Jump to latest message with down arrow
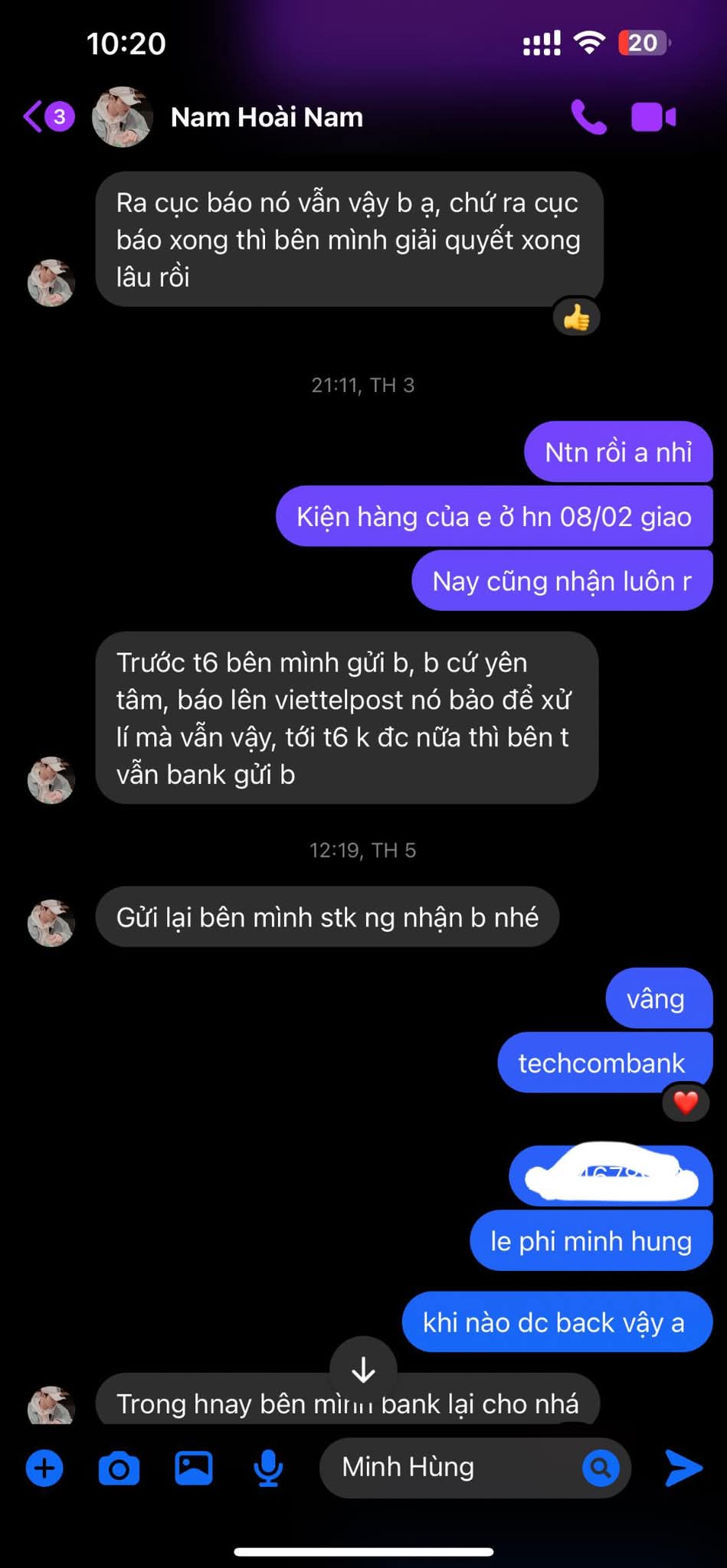Viewport: 727px width, 1568px height. 363,1370
